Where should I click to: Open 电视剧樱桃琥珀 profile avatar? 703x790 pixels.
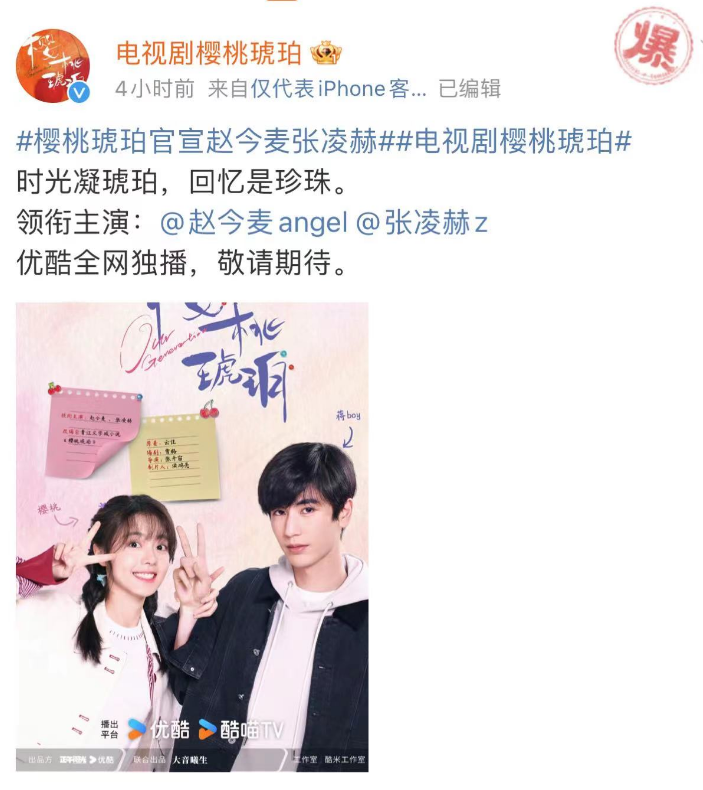[52, 65]
